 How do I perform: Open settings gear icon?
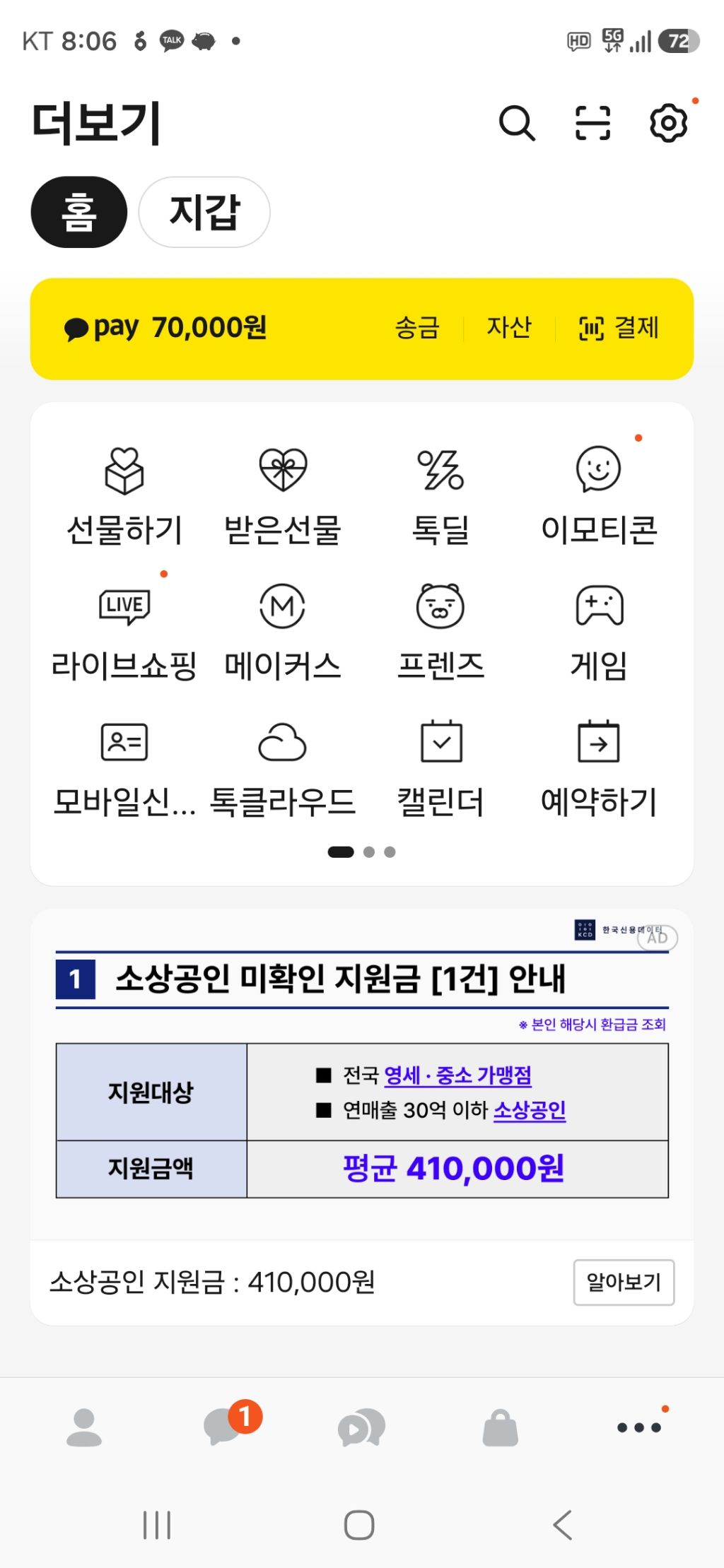coord(668,124)
